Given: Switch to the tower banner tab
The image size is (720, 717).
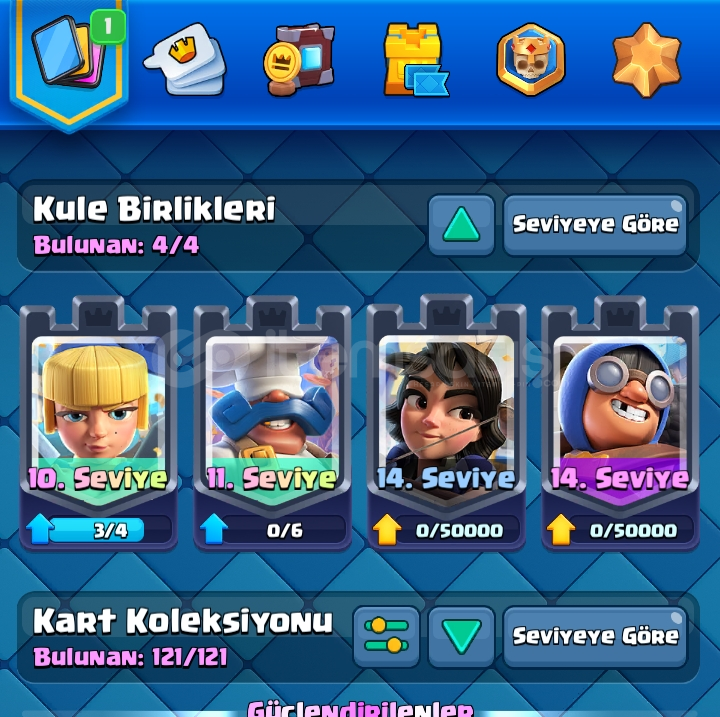Looking at the screenshot, I should (414, 58).
